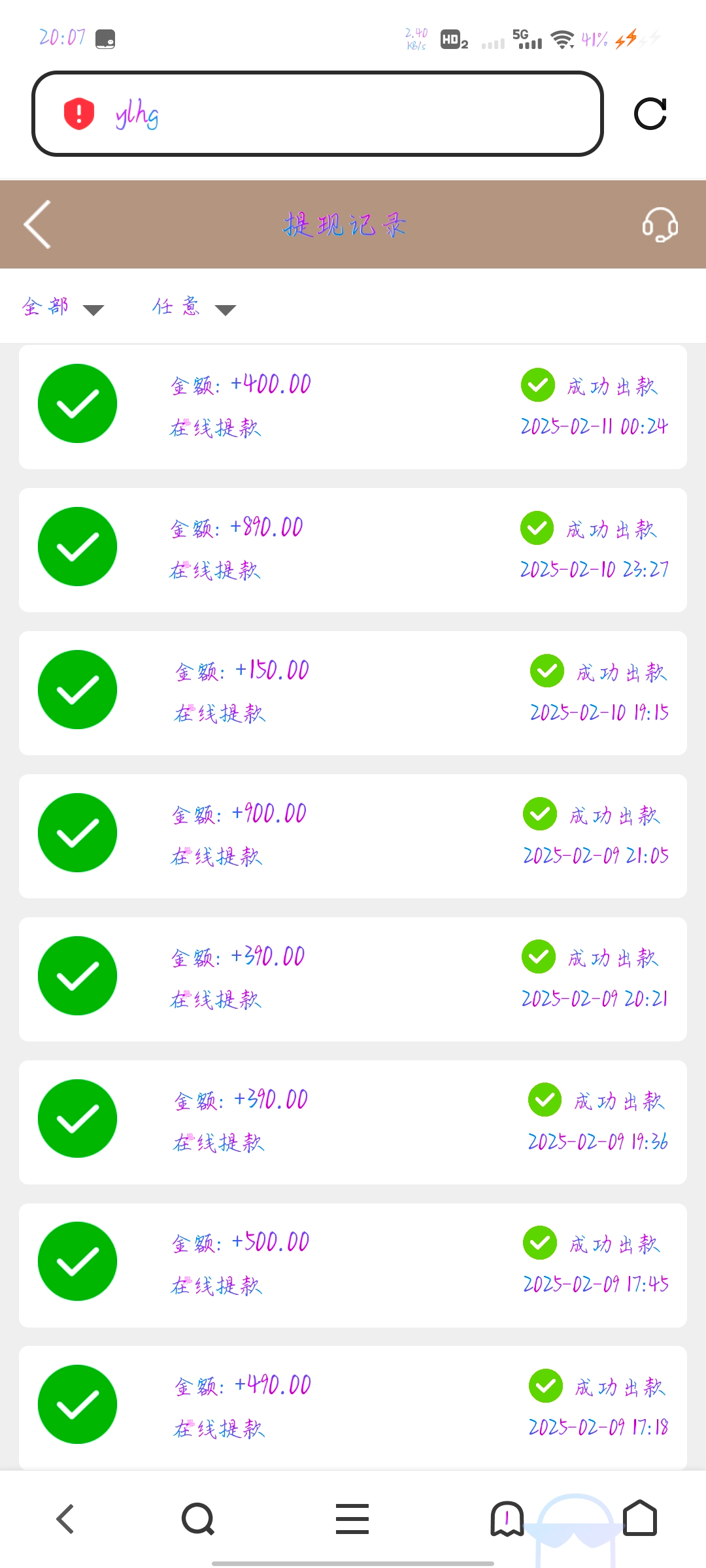This screenshot has height=1568, width=706.
Task: Open customer service headset icon
Action: [660, 225]
